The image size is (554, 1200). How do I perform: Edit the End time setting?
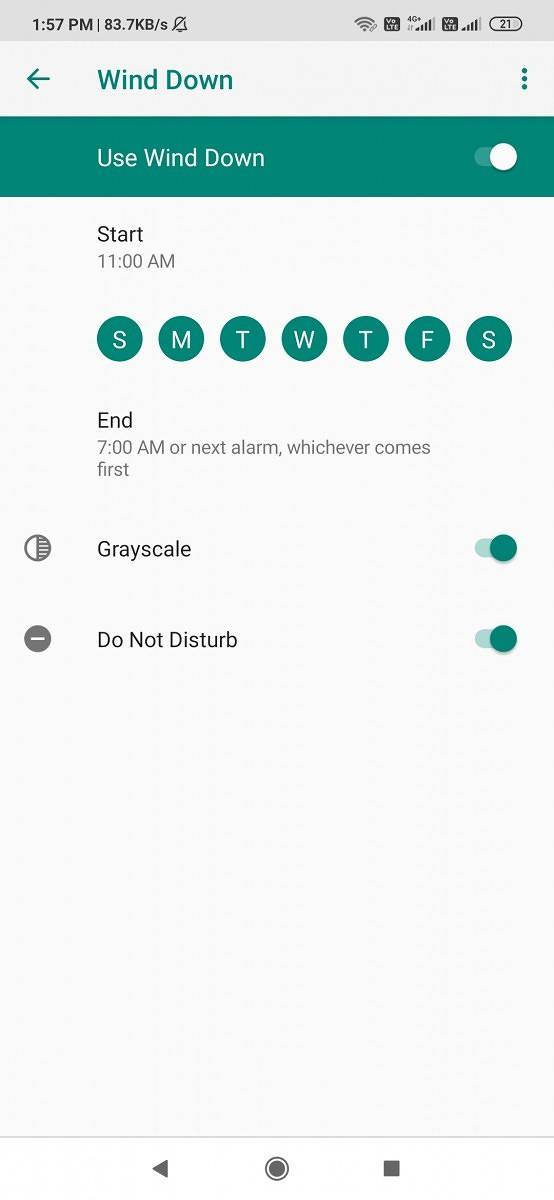click(277, 444)
